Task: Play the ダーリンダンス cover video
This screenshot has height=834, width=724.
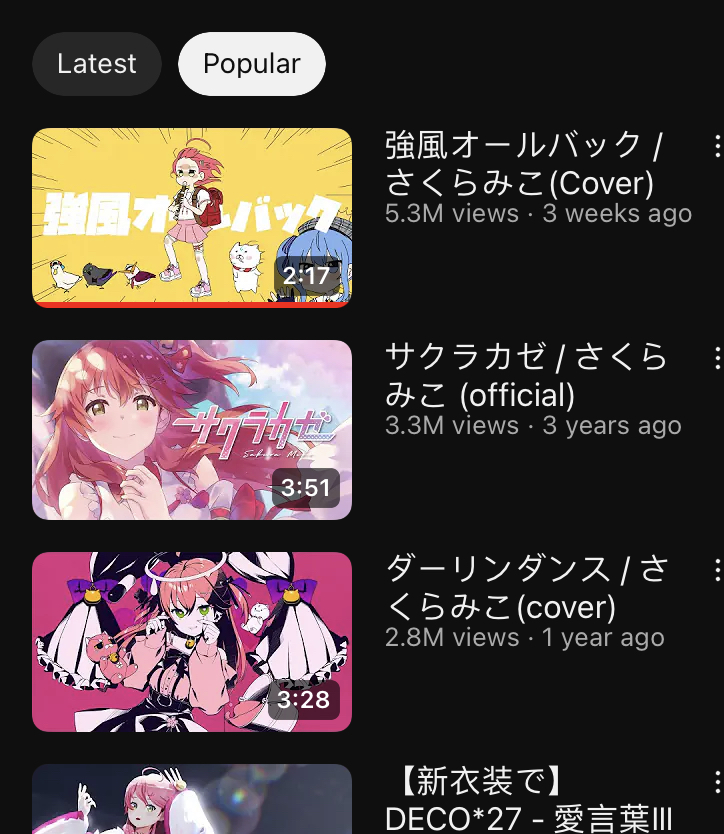Action: pos(192,642)
